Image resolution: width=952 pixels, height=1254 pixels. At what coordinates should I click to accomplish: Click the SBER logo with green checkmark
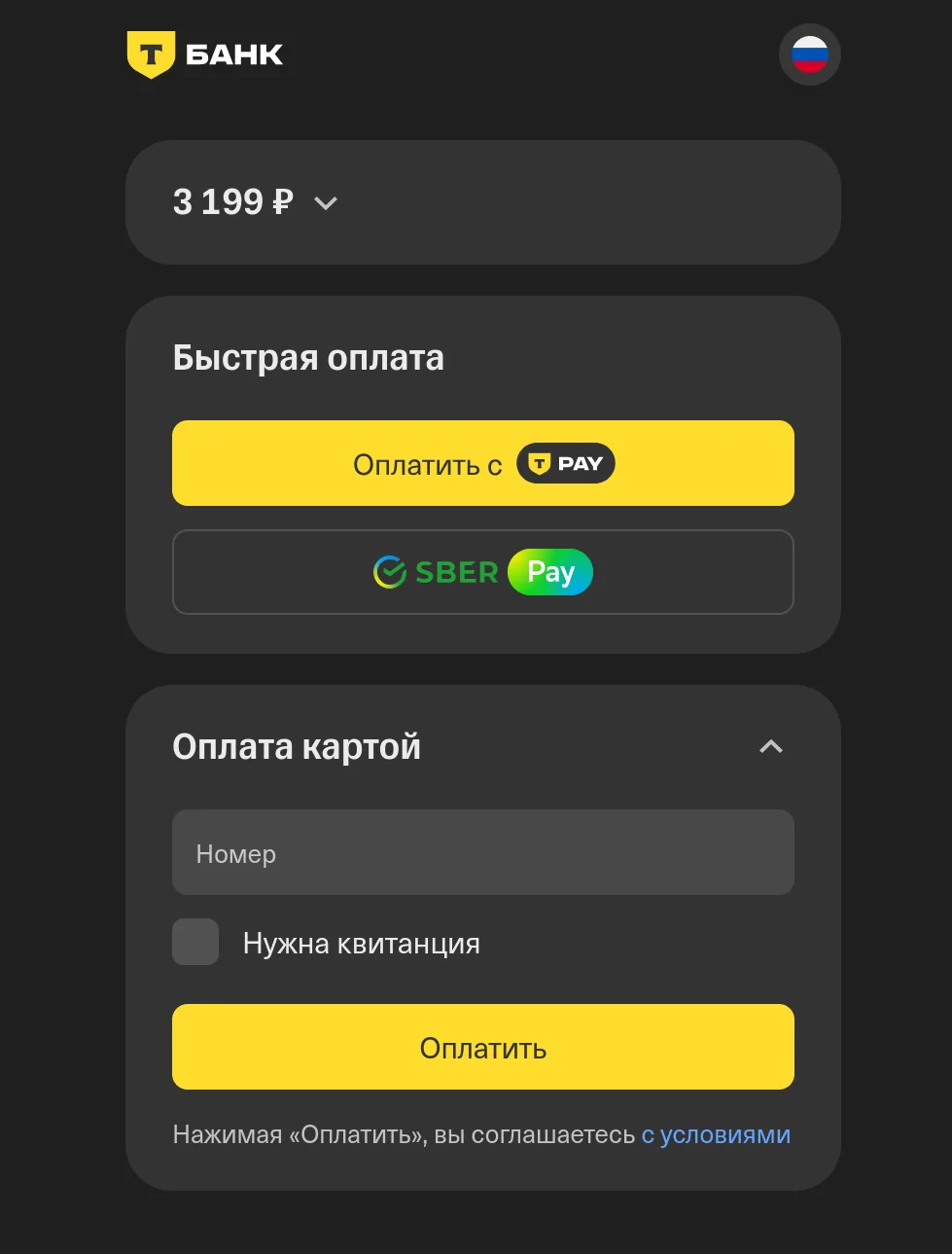point(435,572)
